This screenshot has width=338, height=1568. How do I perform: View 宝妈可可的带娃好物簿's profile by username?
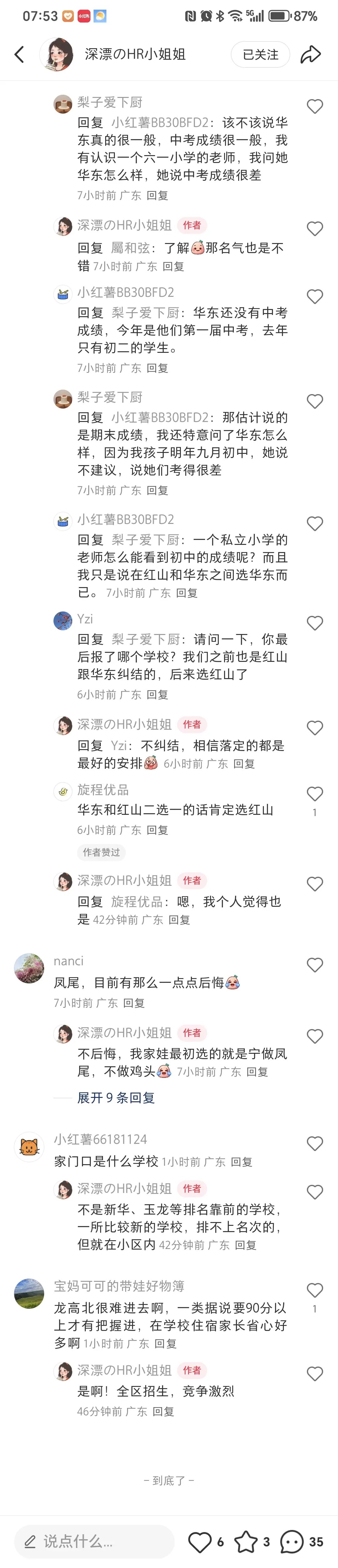(x=119, y=1286)
